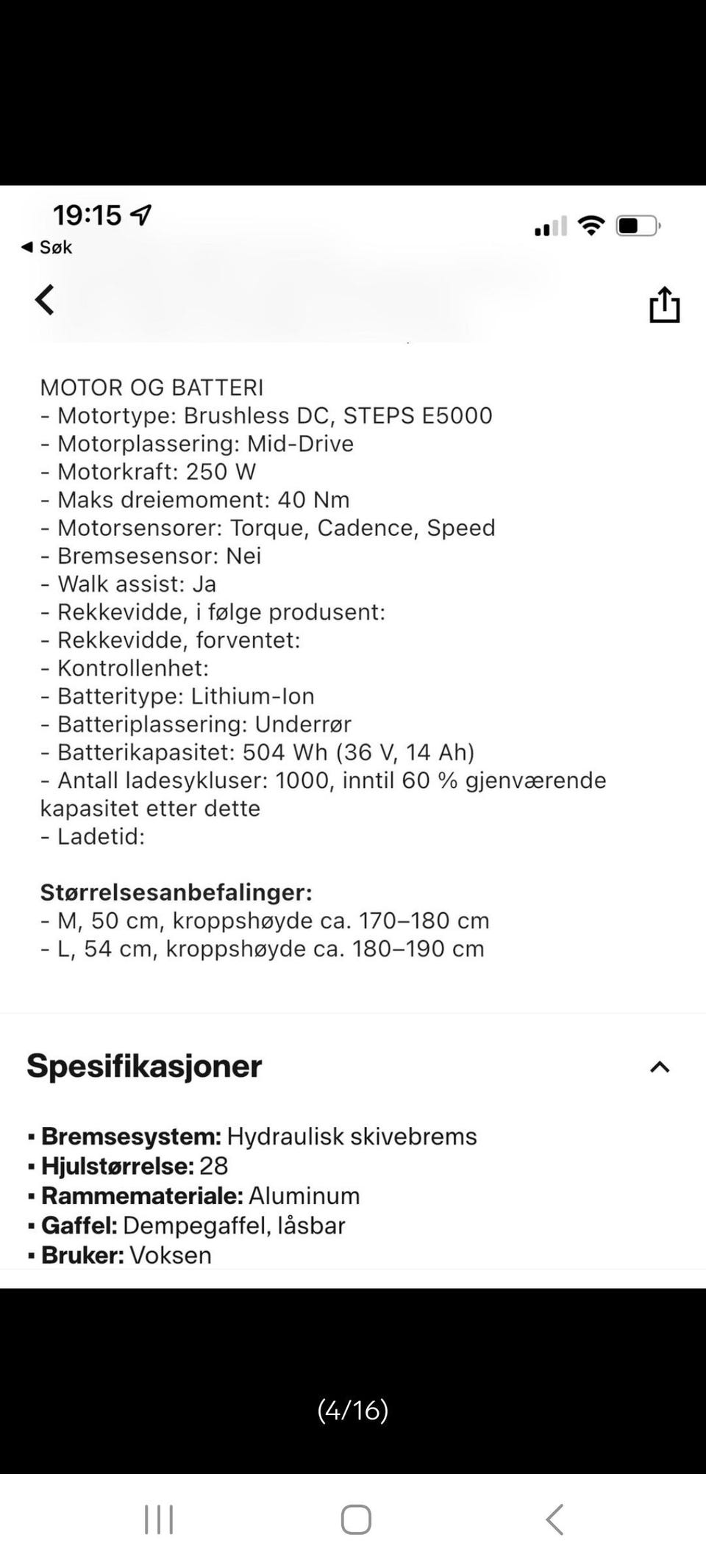Tap the home key in the navigation bar

click(354, 1520)
